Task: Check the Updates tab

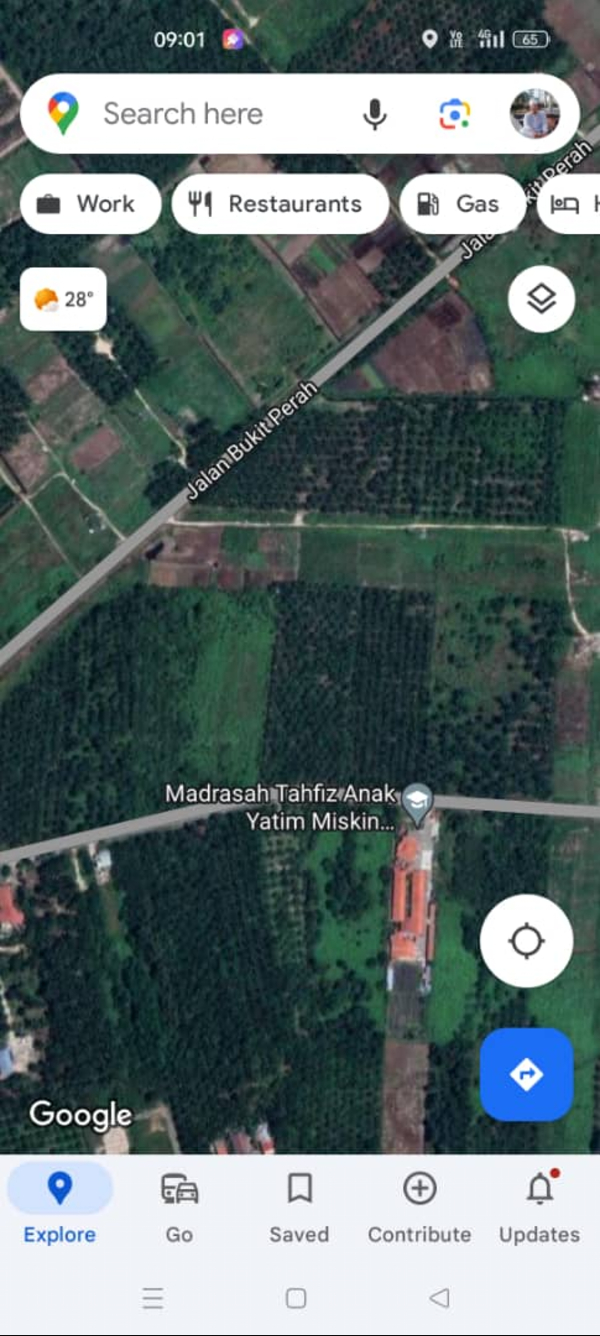Action: [x=539, y=1207]
